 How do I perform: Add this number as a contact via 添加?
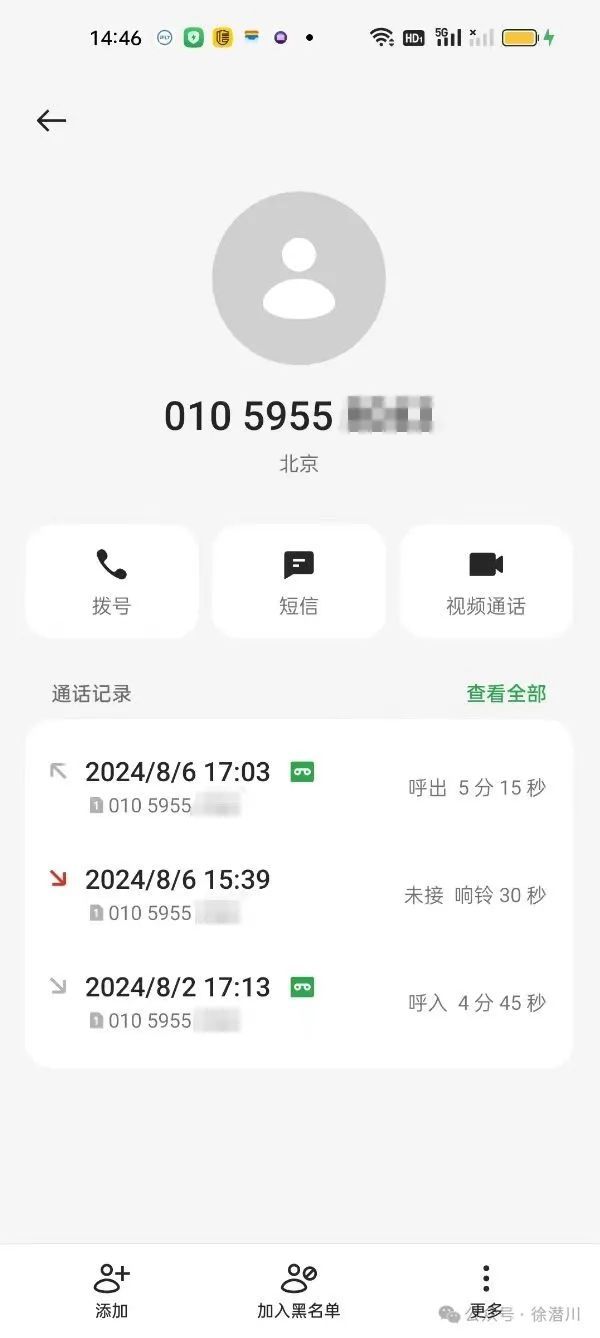coord(111,1290)
